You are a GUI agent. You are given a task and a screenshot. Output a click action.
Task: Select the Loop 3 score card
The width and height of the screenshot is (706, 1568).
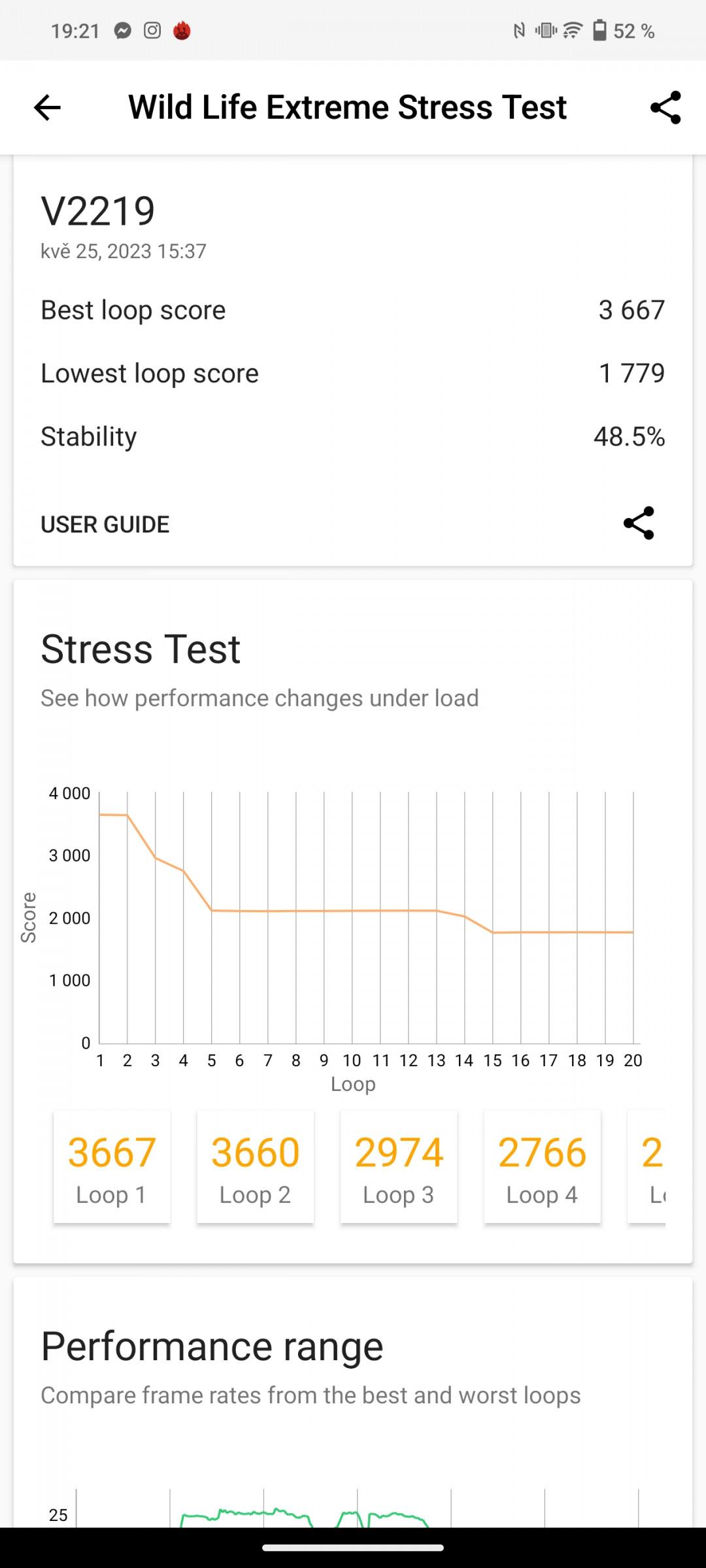click(399, 1167)
